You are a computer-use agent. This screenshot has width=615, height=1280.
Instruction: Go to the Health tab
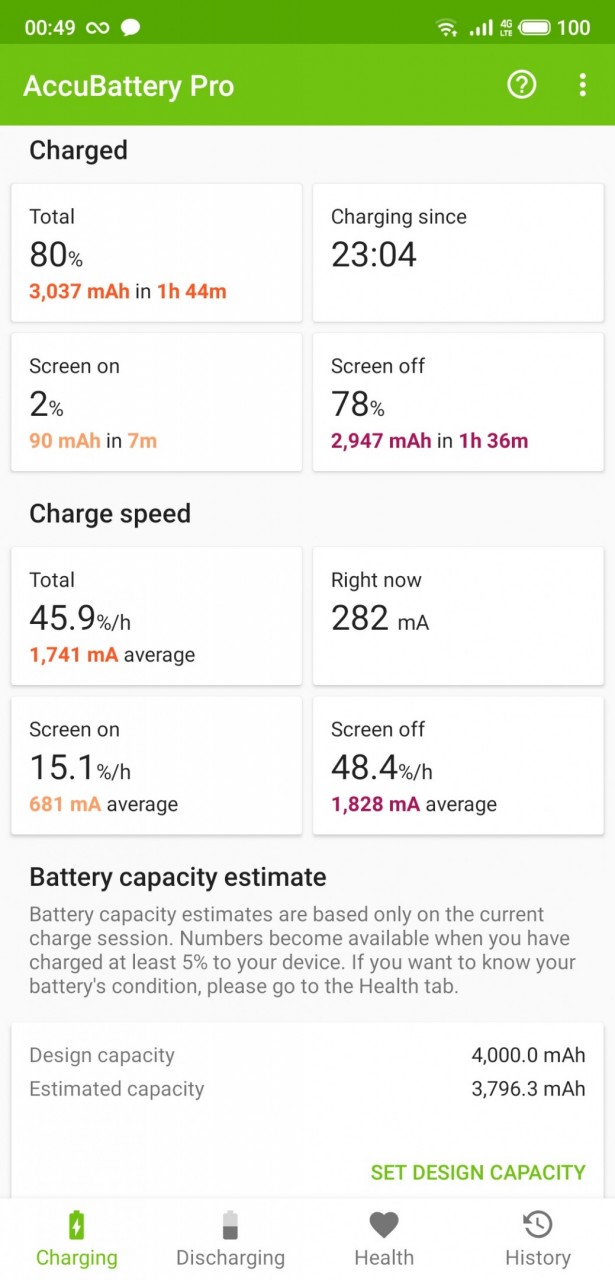pos(384,1239)
